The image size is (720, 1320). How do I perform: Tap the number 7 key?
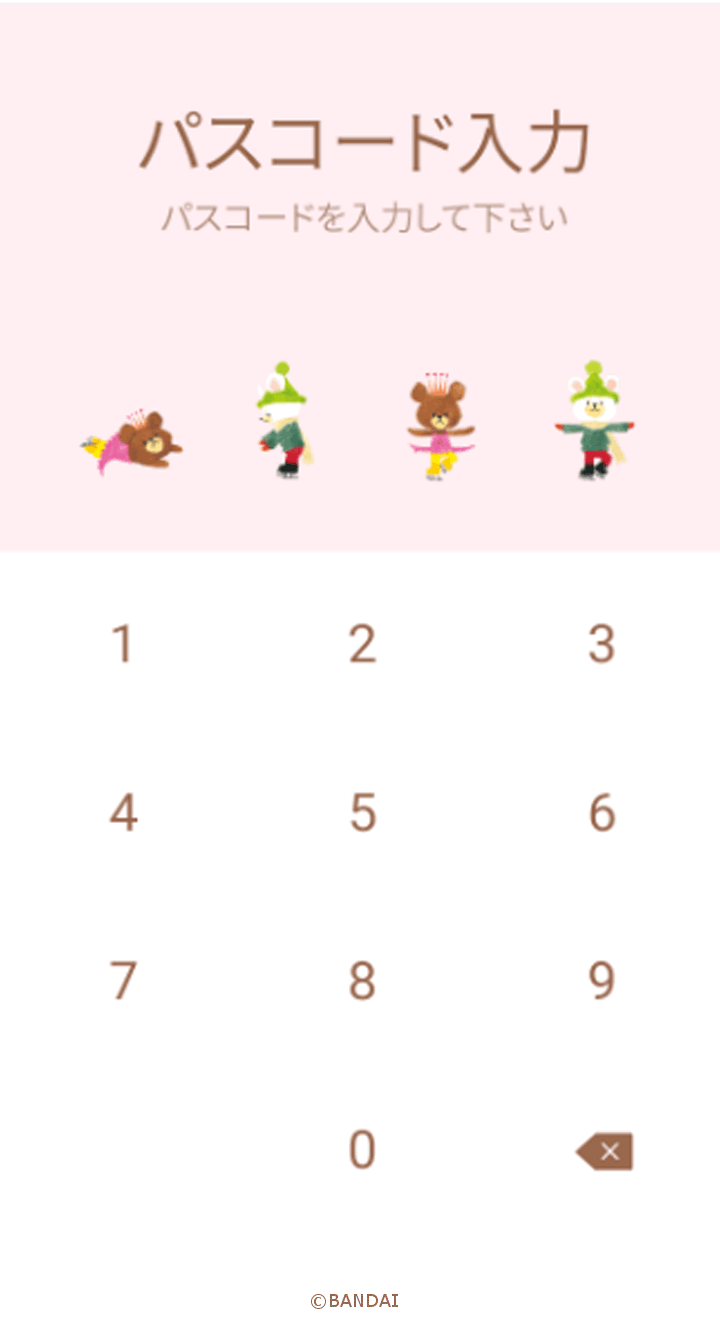click(x=122, y=981)
